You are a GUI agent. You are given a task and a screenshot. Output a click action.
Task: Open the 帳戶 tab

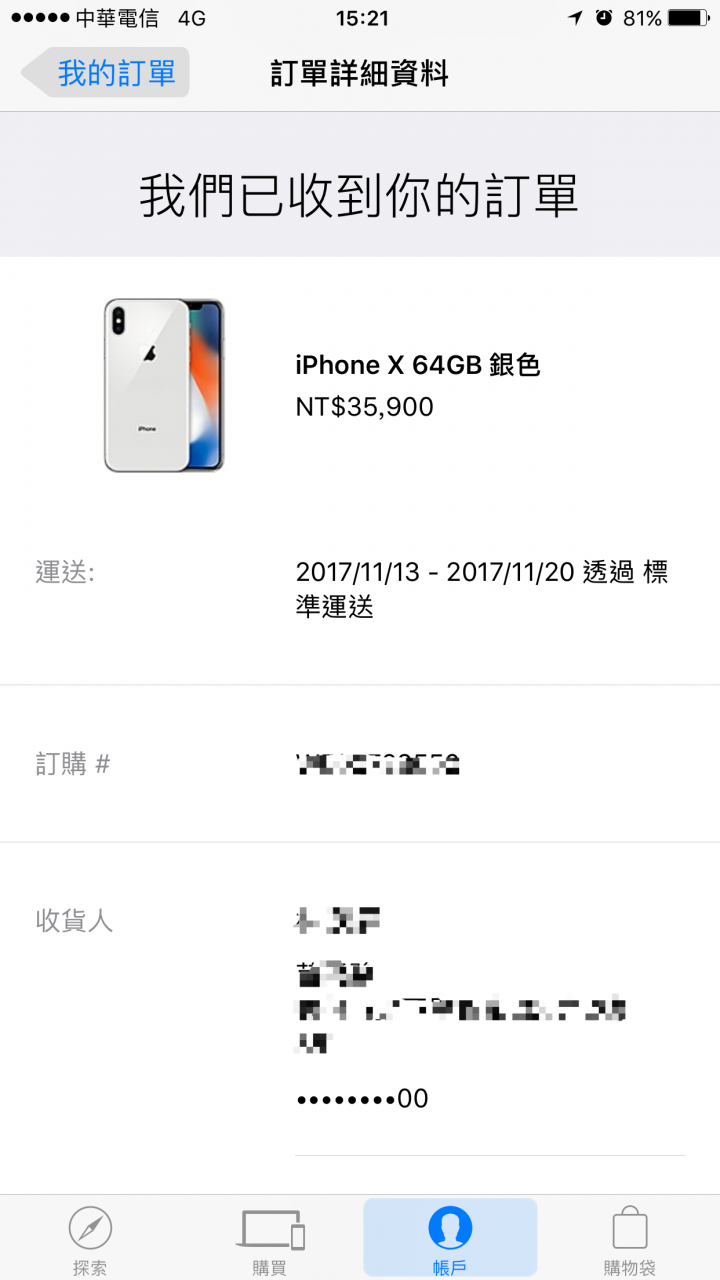[x=450, y=1237]
